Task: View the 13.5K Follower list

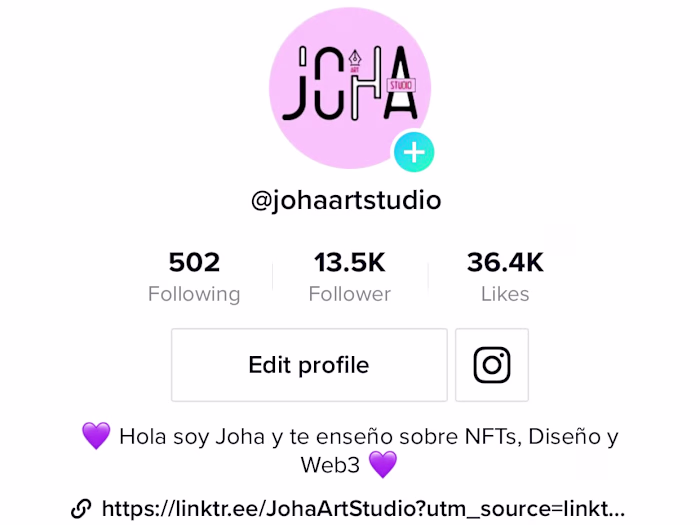Action: click(x=349, y=276)
